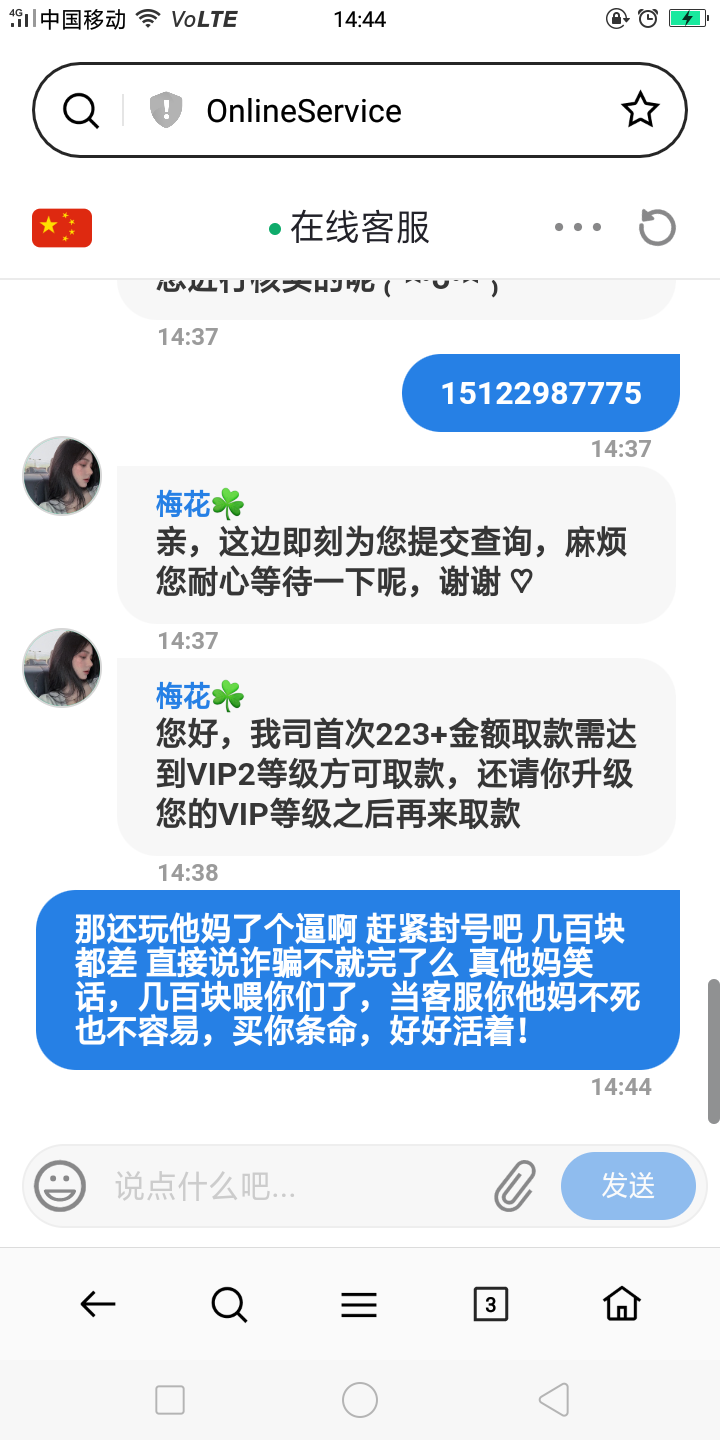Return to browser home page with home icon
The width and height of the screenshot is (720, 1440).
point(621,1304)
